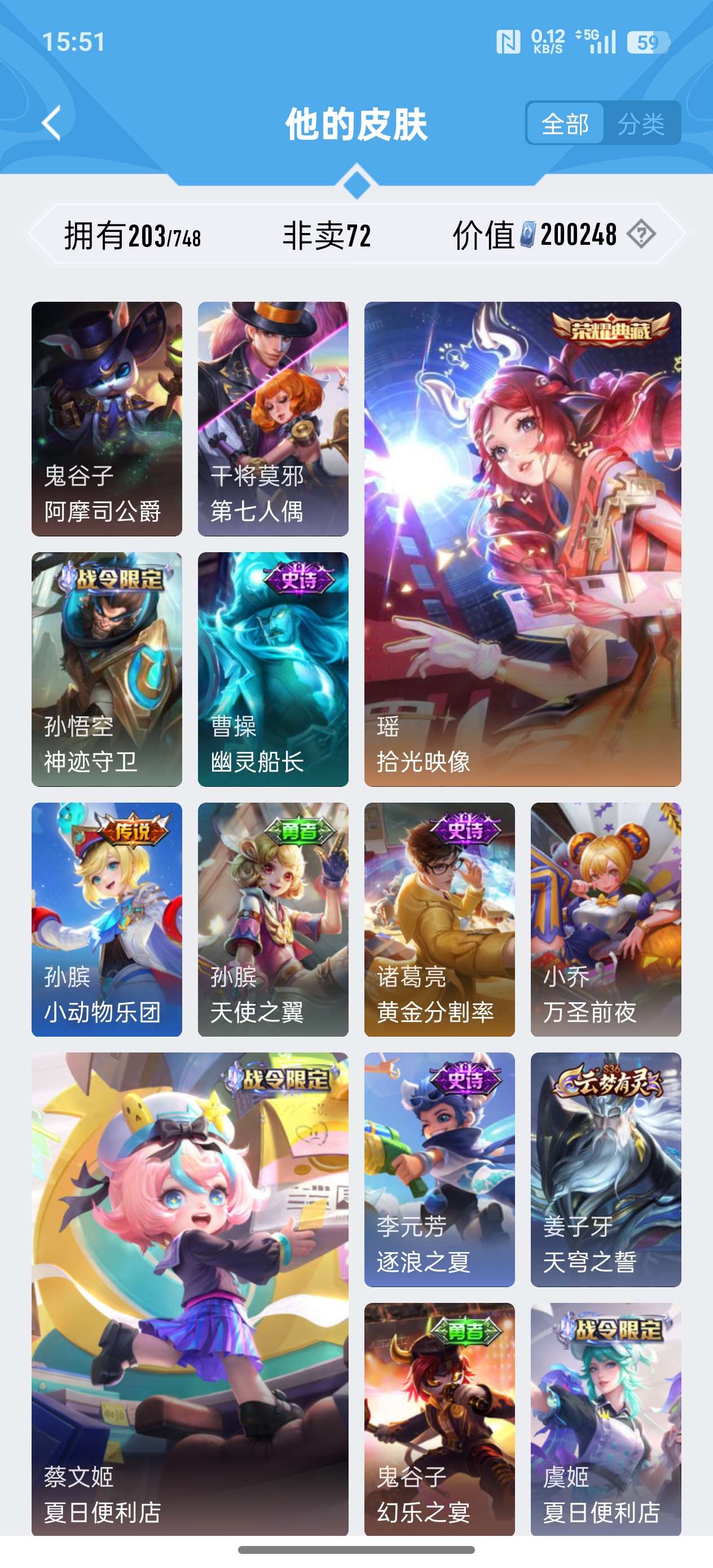View 蔡文姬 夏日便利店 skin
This screenshot has height=1568, width=713.
190,1293
